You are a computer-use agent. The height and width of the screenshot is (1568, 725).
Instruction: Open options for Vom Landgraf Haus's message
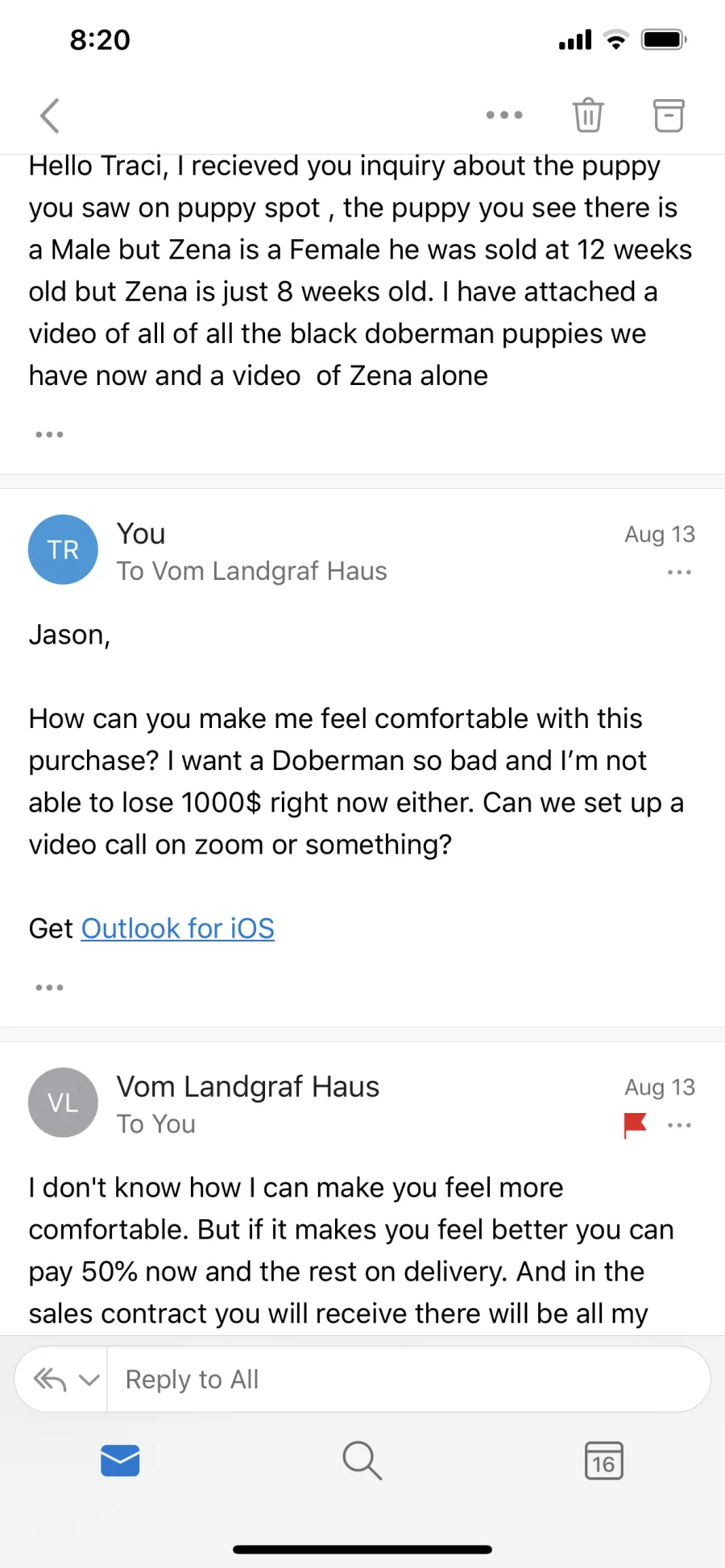pyautogui.click(x=679, y=1125)
